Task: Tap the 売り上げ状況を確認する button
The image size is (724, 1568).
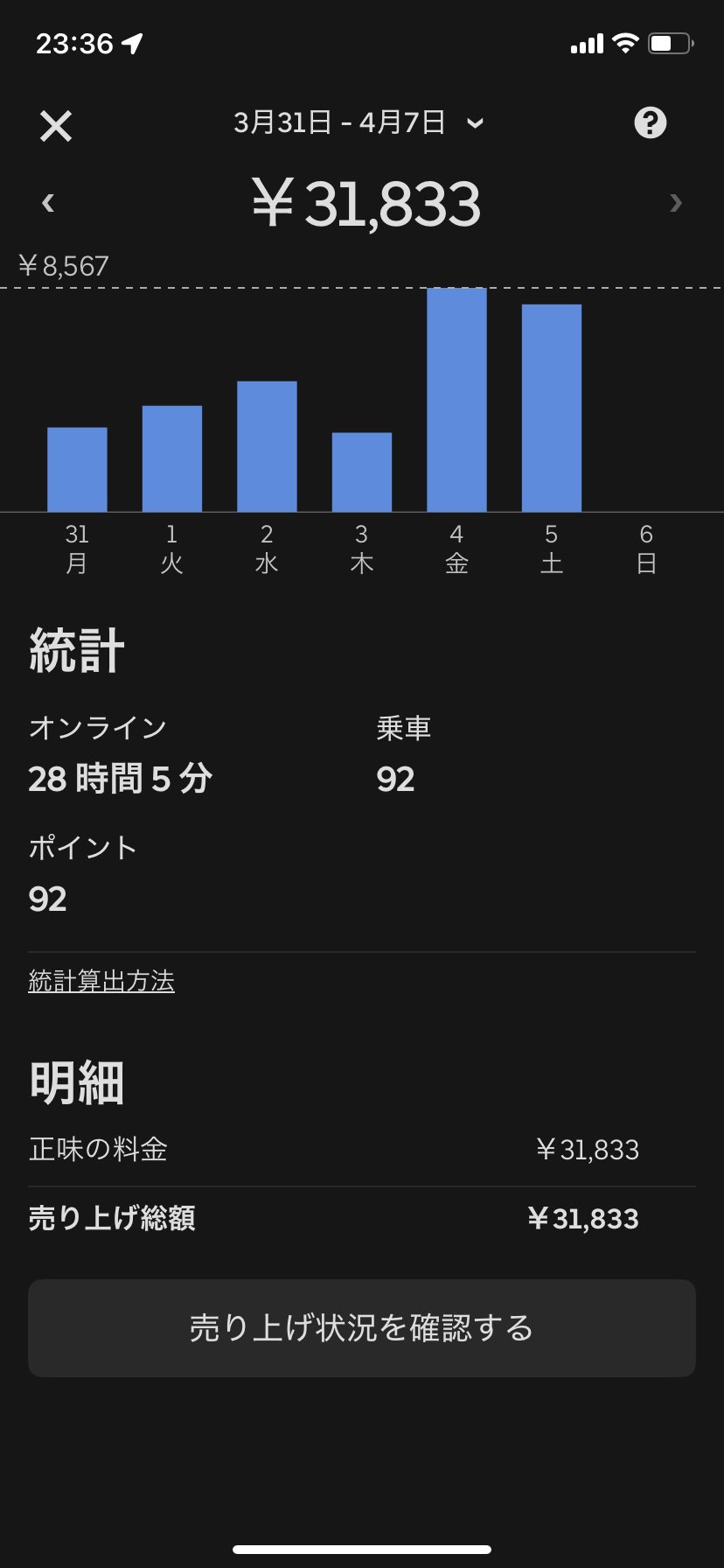Action: (x=362, y=1328)
